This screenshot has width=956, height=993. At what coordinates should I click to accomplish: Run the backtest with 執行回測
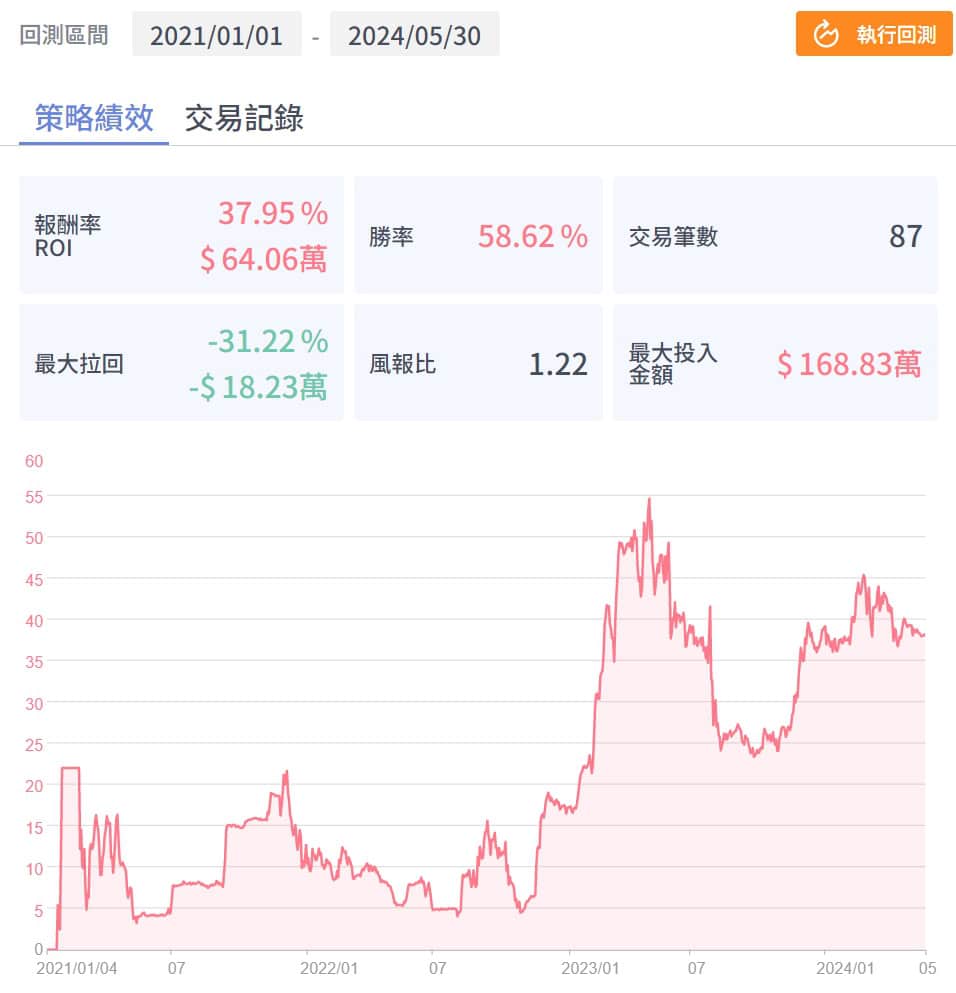[874, 35]
